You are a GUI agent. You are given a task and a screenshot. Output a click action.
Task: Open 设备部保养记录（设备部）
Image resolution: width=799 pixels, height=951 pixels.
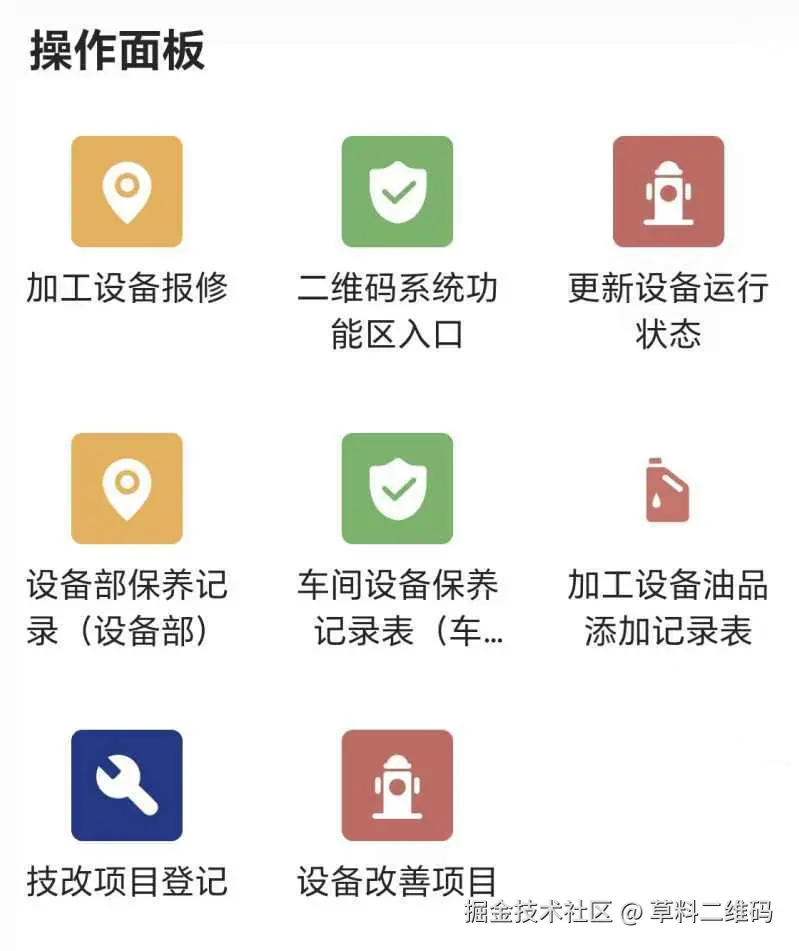pos(127,489)
